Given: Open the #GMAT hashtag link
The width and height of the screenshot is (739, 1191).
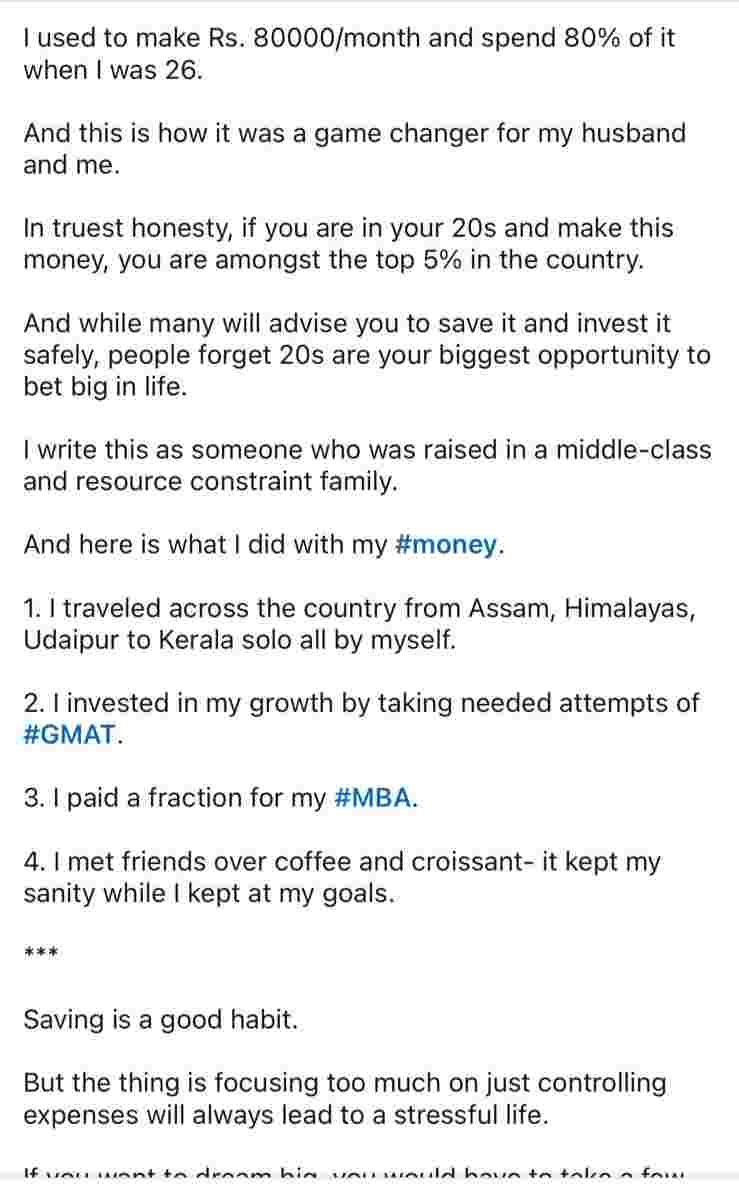Looking at the screenshot, I should [72, 735].
